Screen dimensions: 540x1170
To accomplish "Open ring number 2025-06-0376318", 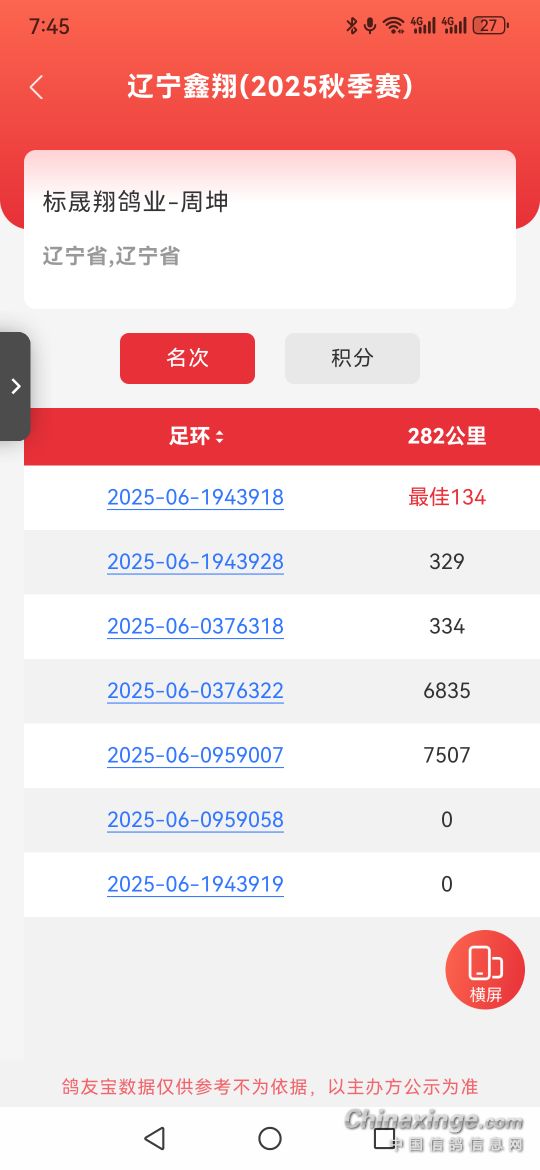I will (x=195, y=626).
